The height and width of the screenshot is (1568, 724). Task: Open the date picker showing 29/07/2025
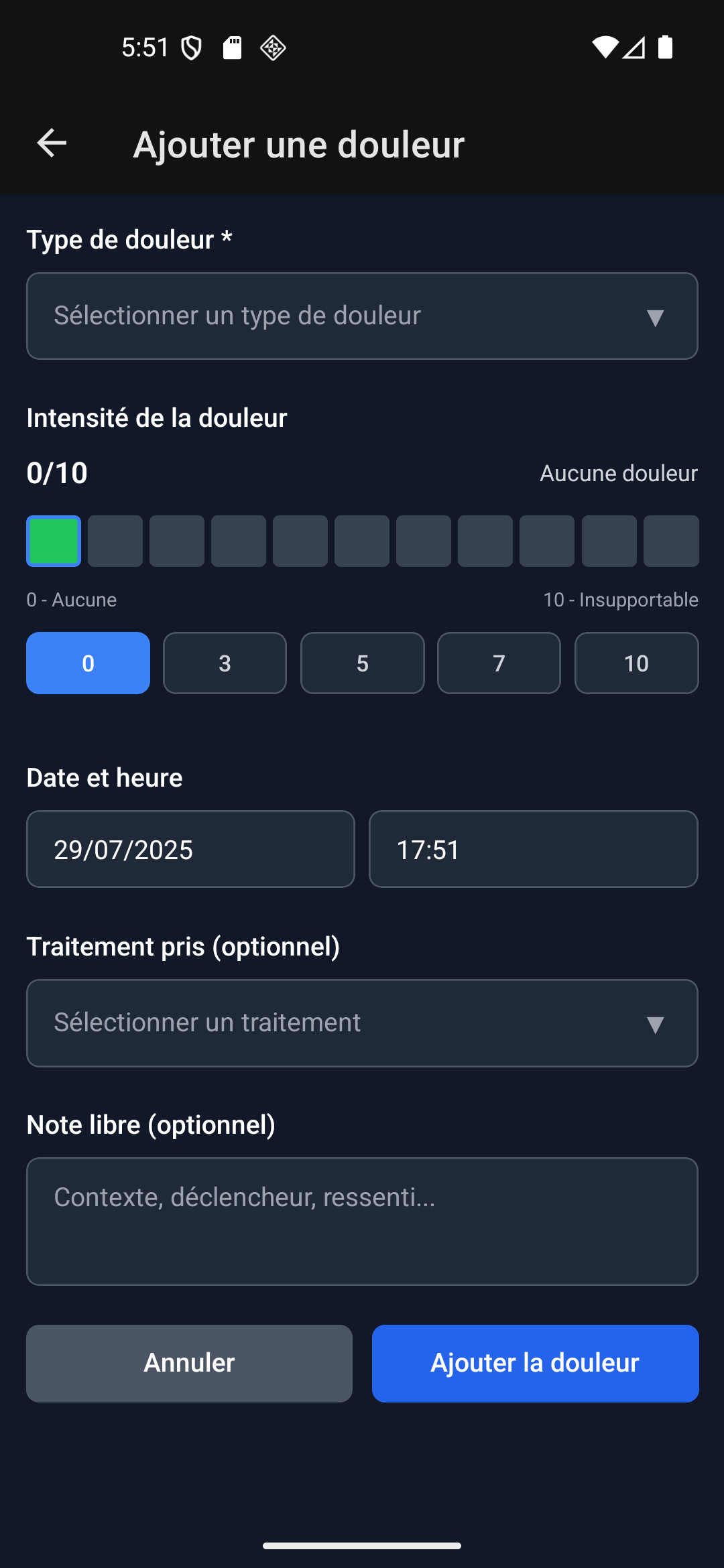click(190, 849)
